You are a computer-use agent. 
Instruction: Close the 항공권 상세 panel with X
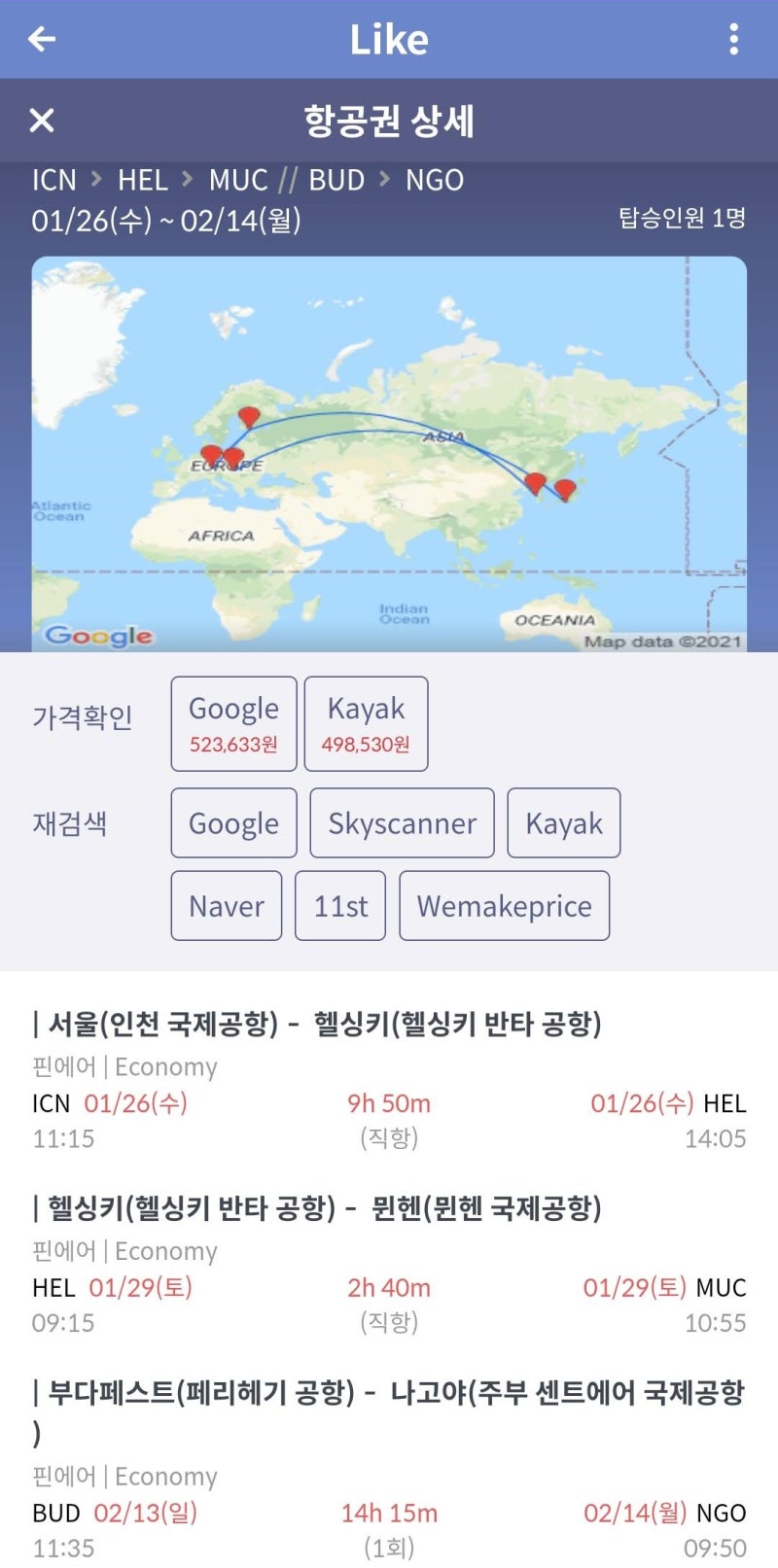41,121
